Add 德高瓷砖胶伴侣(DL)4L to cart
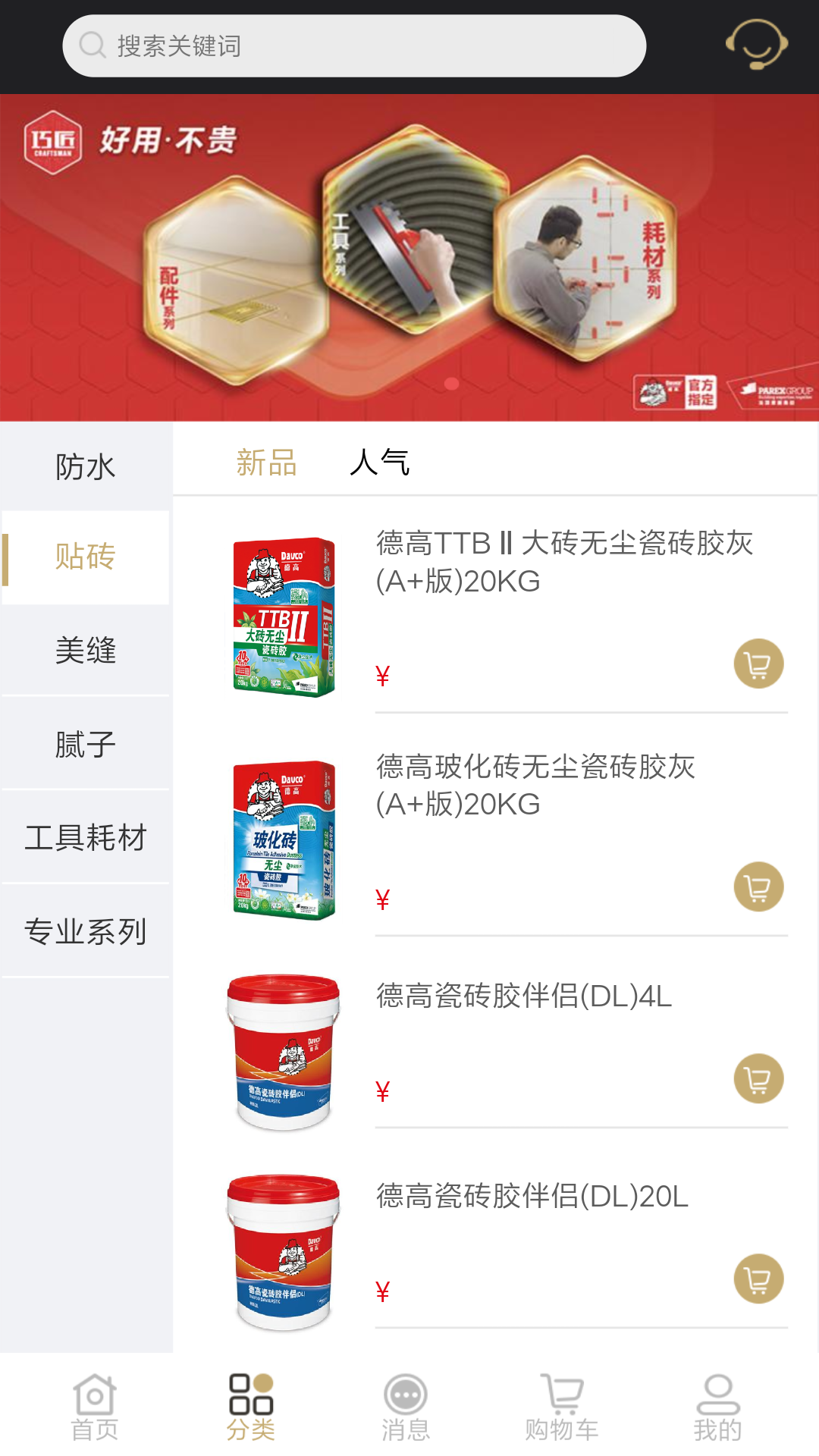 click(x=758, y=1079)
